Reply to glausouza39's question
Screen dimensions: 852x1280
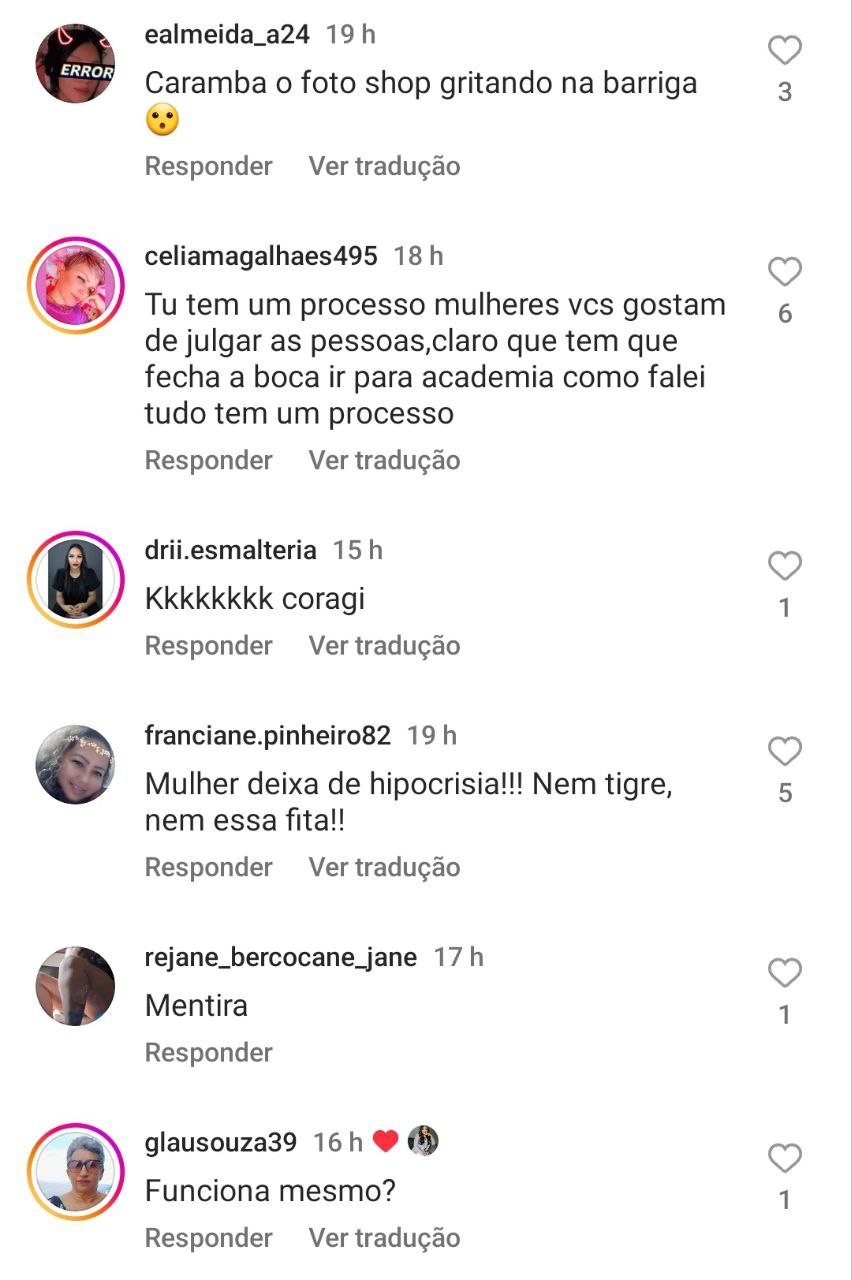point(208,1237)
